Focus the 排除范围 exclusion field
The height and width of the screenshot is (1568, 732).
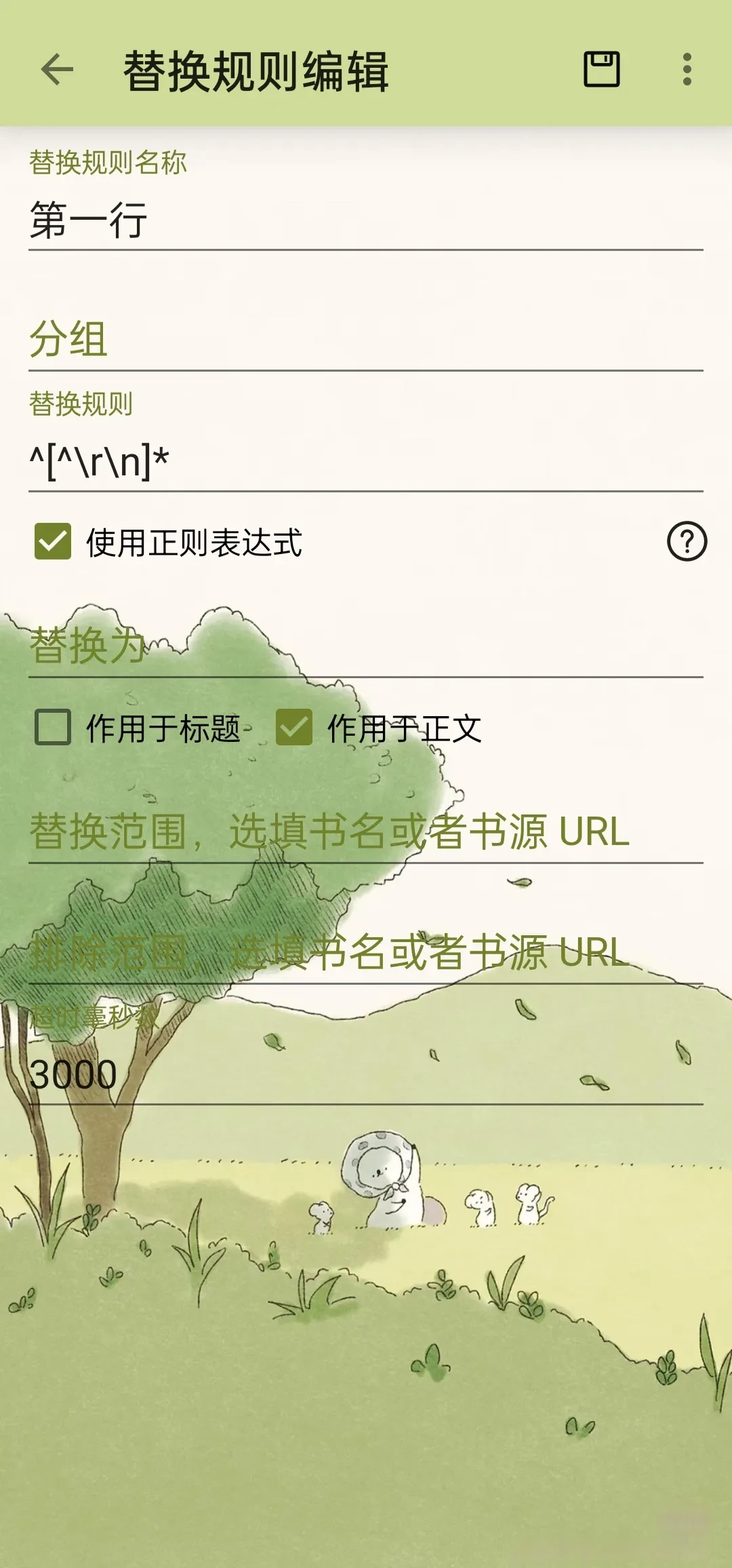pos(365,952)
